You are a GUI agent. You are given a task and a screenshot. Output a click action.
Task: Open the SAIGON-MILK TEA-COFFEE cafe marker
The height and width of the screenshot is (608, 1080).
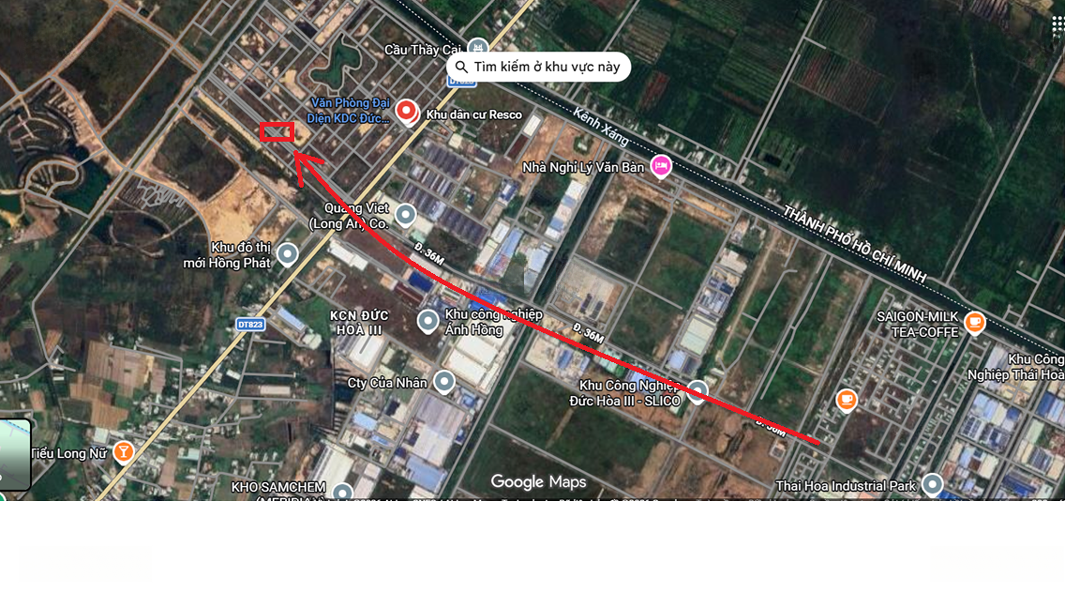[975, 323]
